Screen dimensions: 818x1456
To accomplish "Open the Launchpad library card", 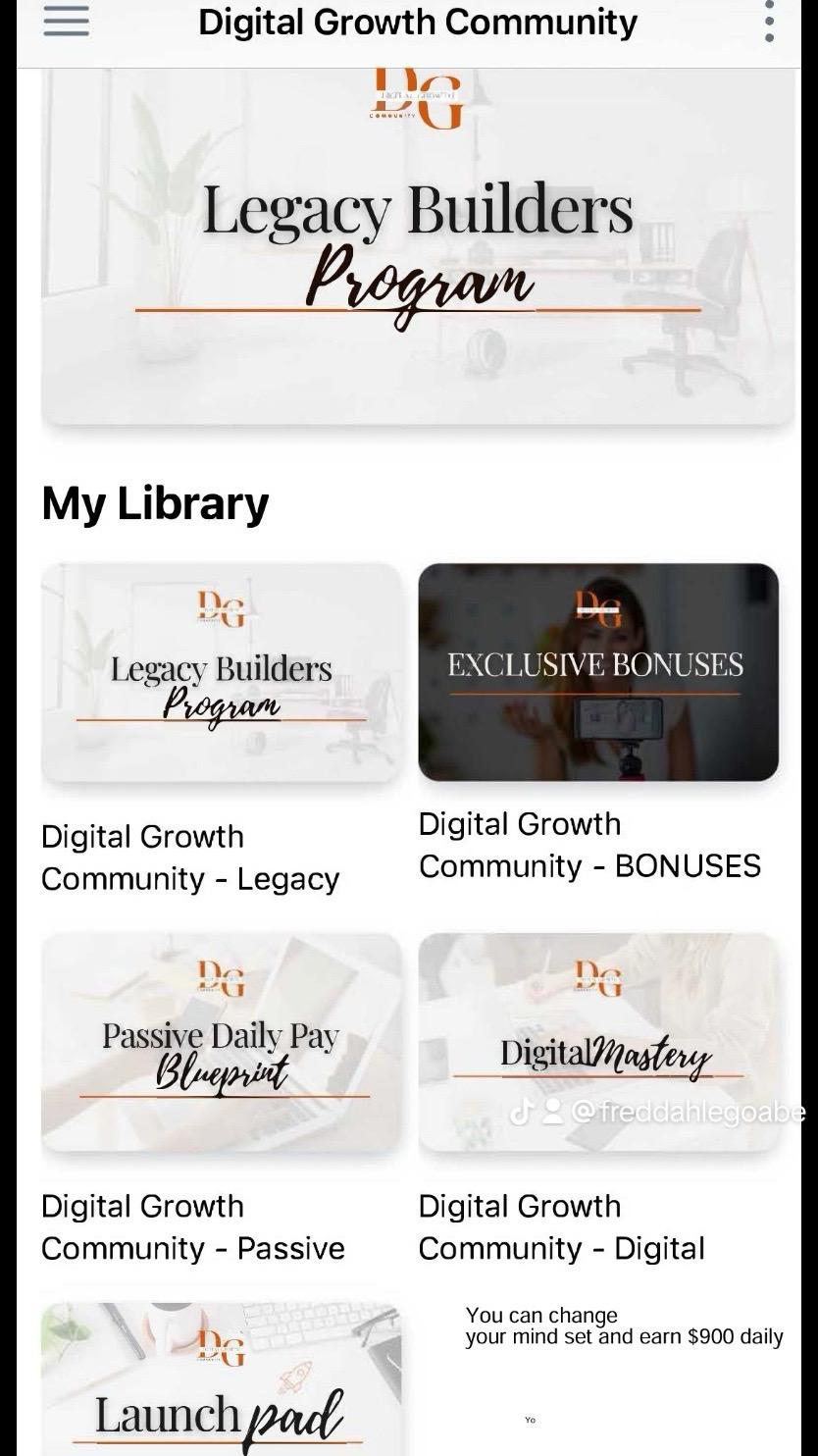I will pos(222,1383).
